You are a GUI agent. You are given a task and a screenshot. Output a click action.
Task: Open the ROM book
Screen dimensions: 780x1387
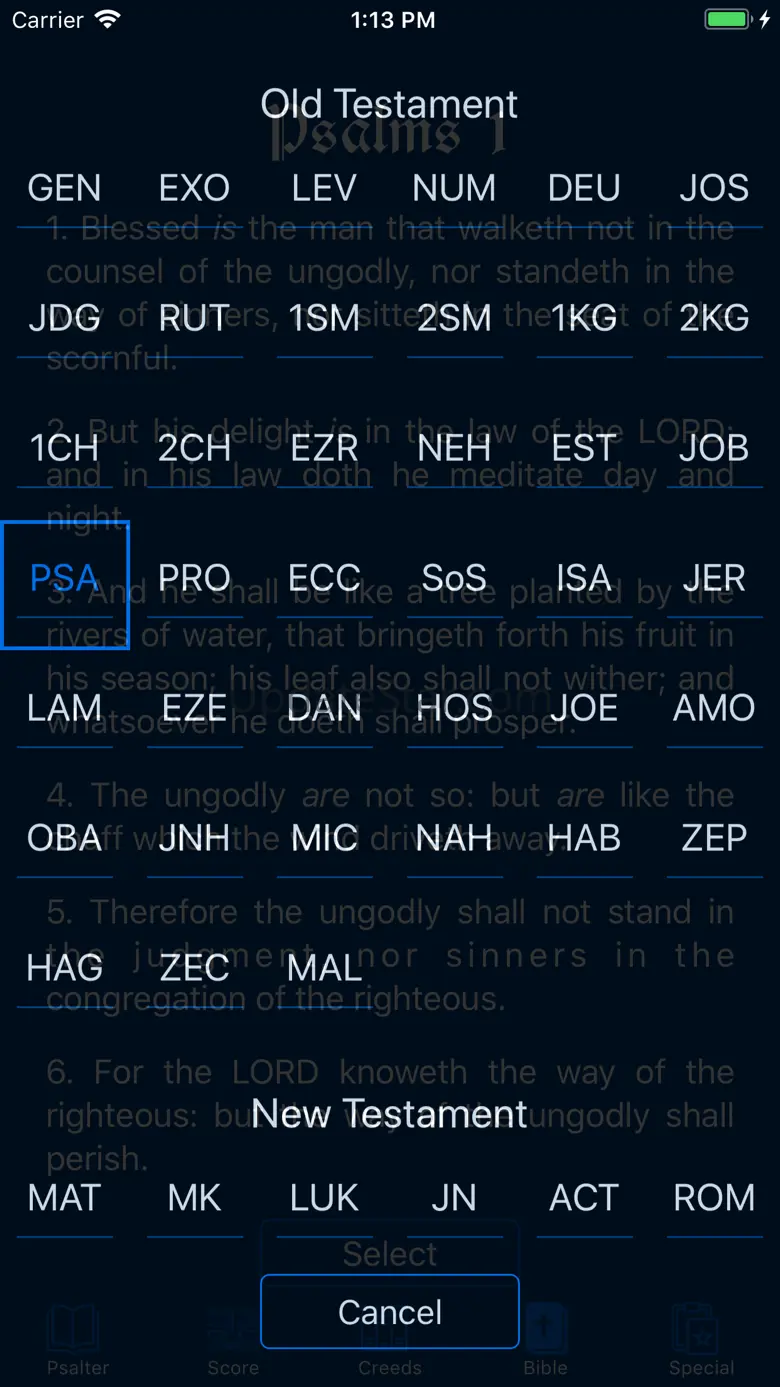point(714,1198)
